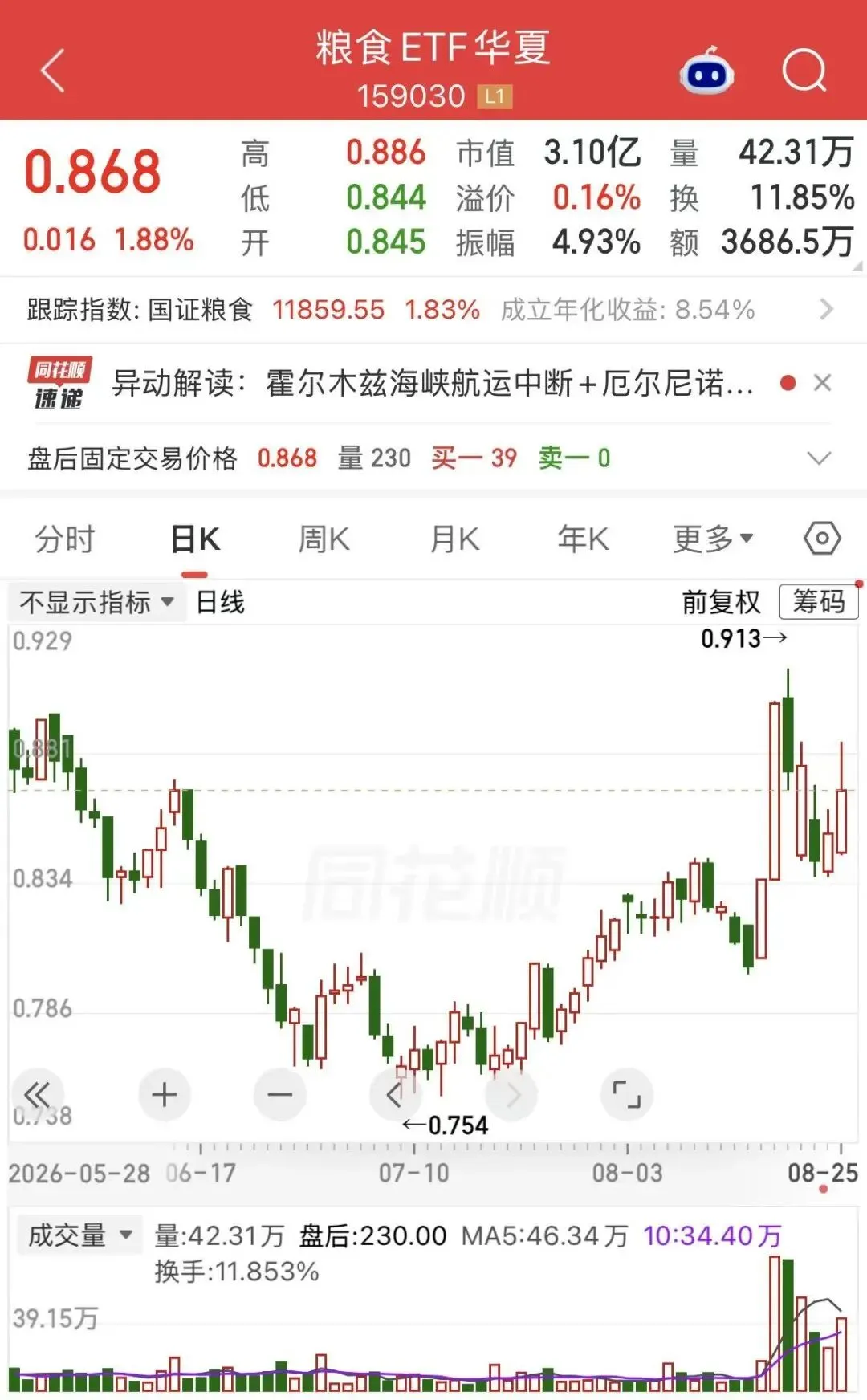Open the 更多 chart period dropdown
The height and width of the screenshot is (1400, 867).
pos(713,539)
